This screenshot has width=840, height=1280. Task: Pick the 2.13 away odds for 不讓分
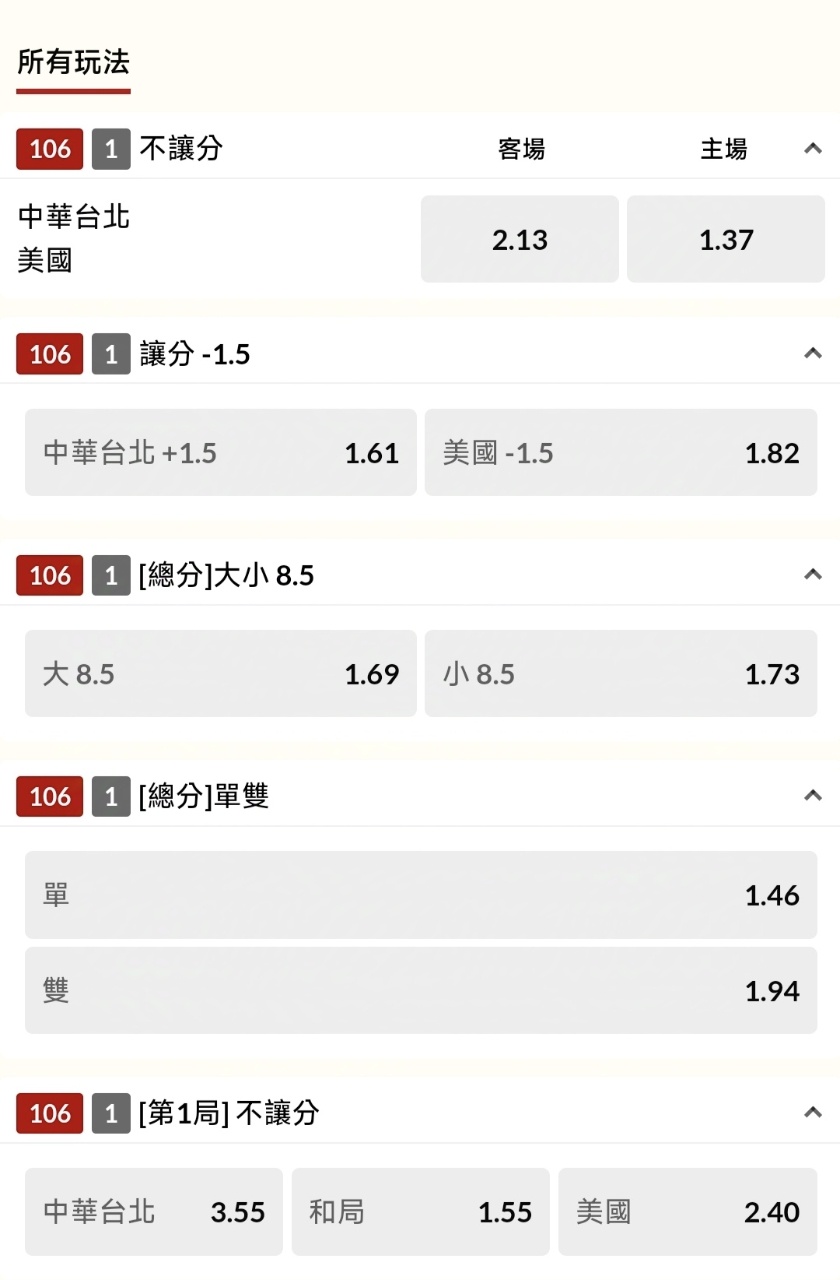pos(520,240)
